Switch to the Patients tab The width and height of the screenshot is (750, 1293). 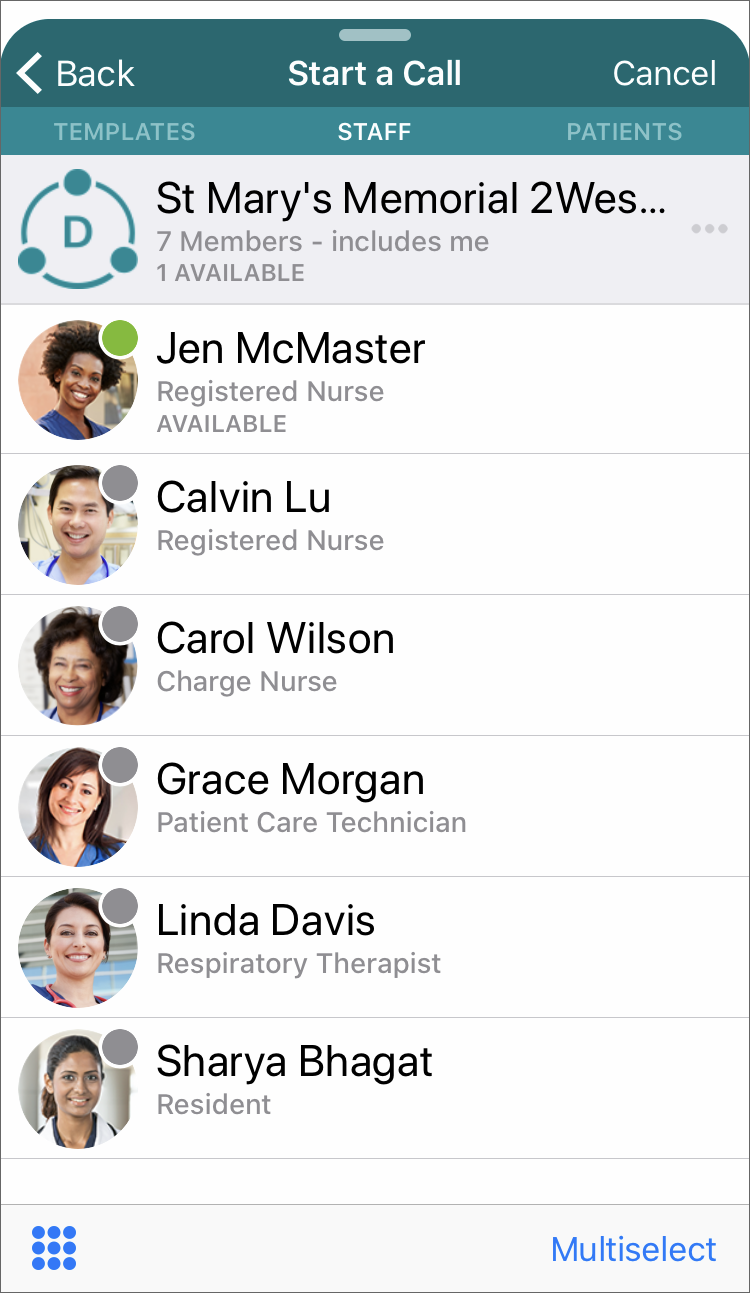624,132
